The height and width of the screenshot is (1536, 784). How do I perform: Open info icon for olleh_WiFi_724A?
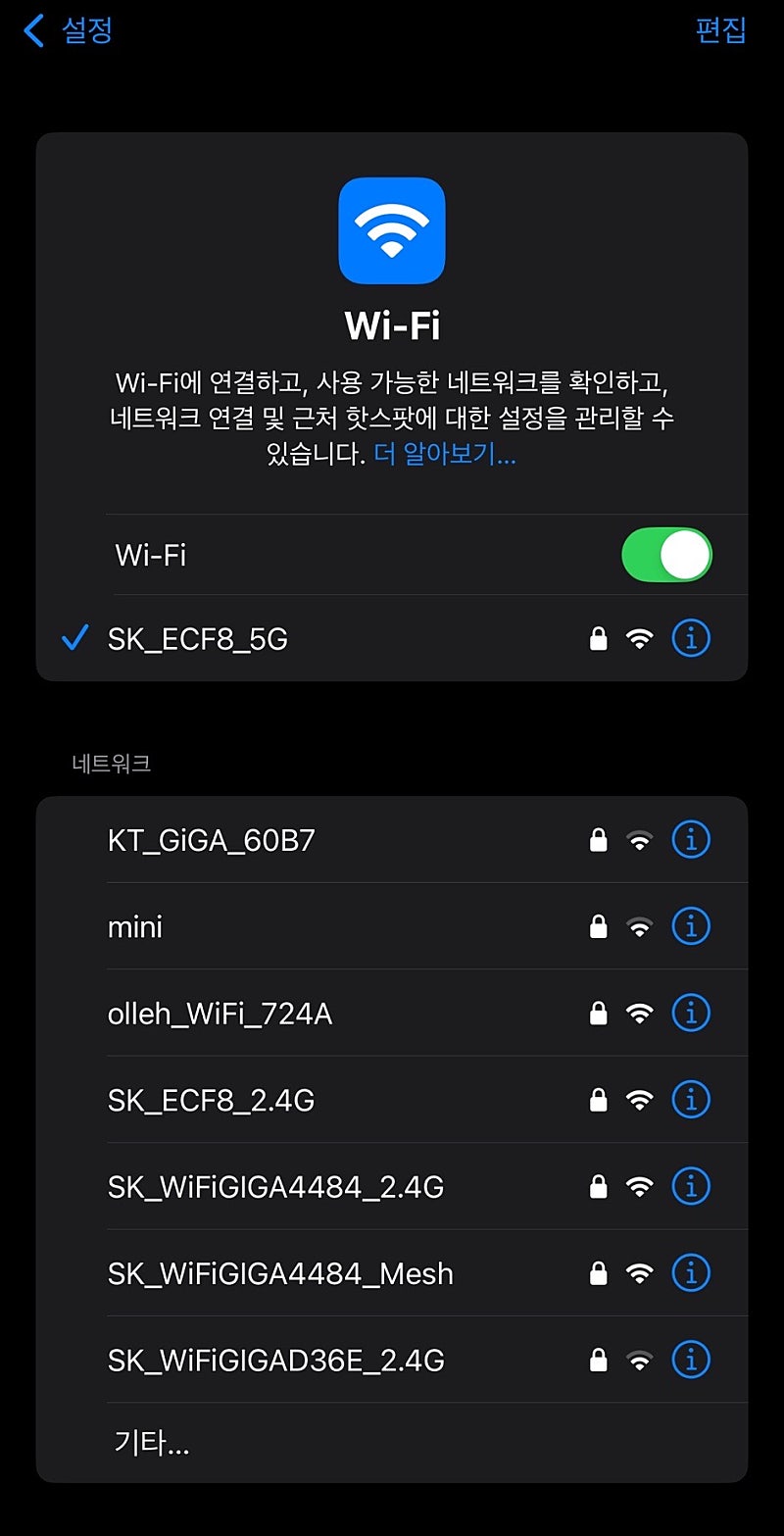(691, 1014)
